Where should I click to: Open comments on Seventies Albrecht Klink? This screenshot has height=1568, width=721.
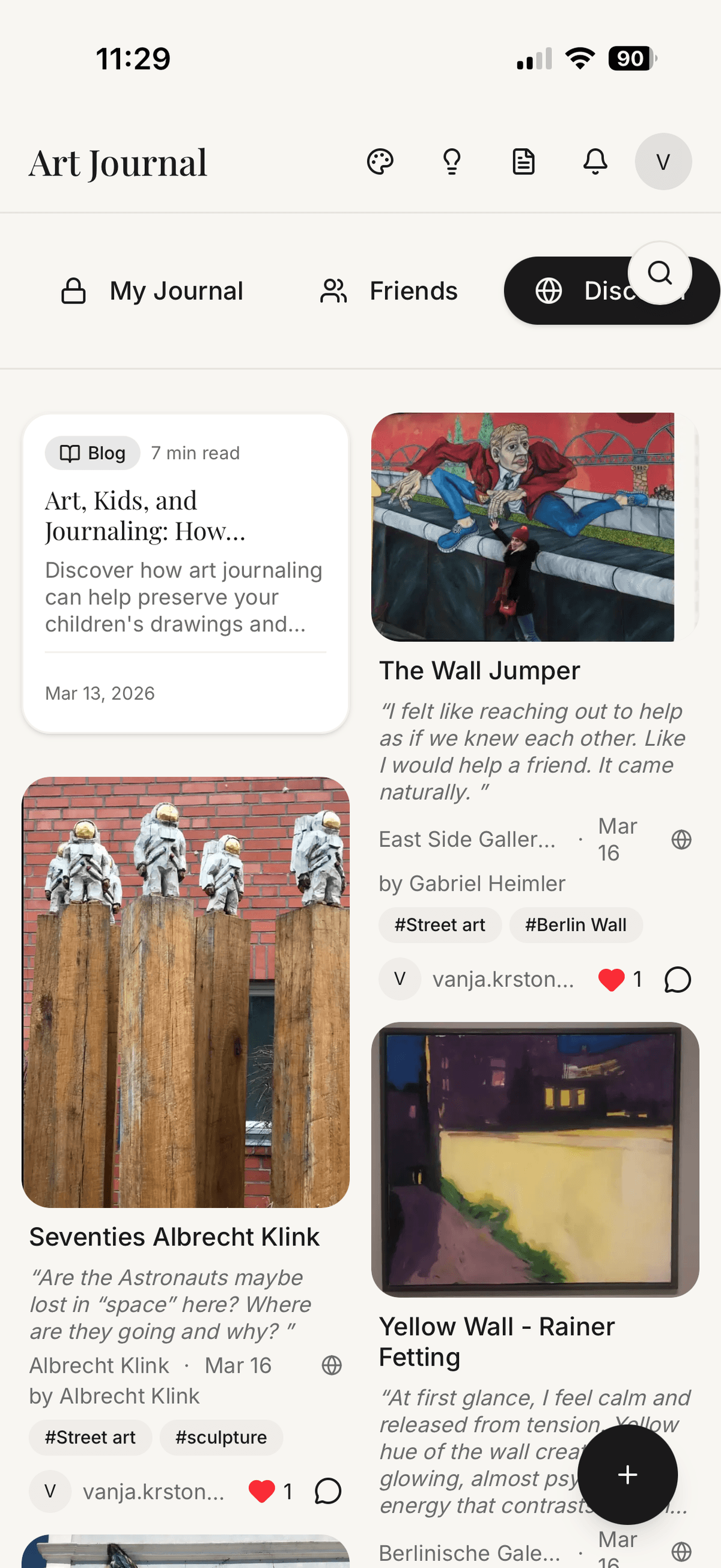tap(327, 1491)
